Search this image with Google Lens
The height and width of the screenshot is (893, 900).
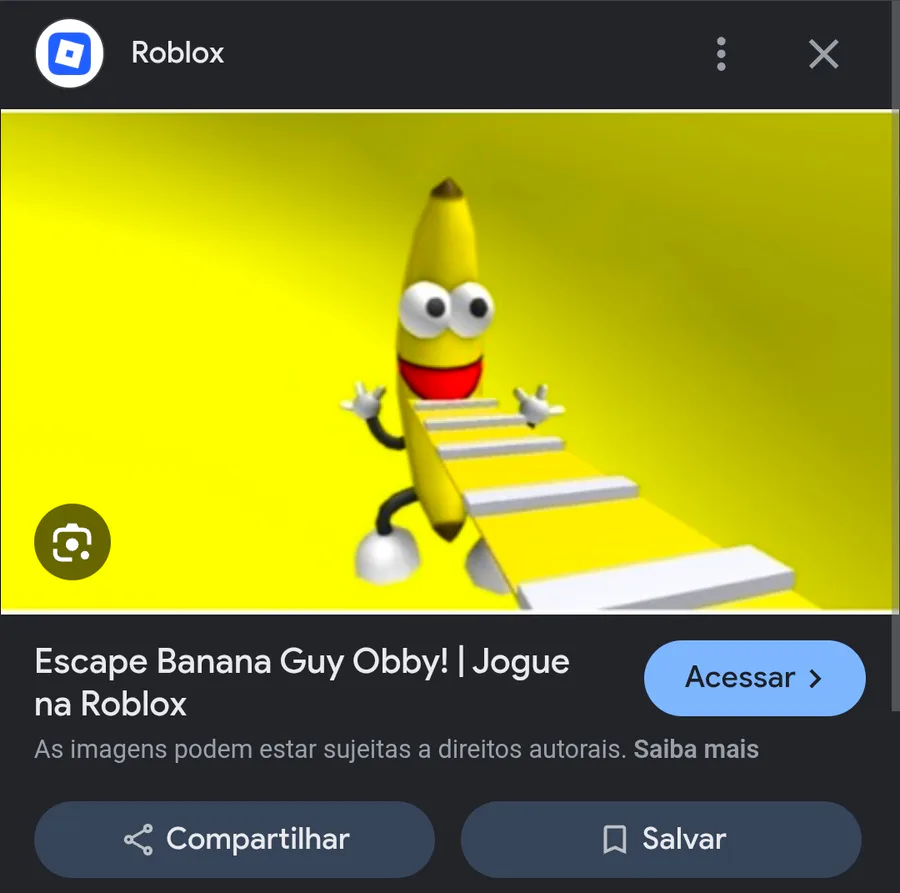tap(72, 542)
